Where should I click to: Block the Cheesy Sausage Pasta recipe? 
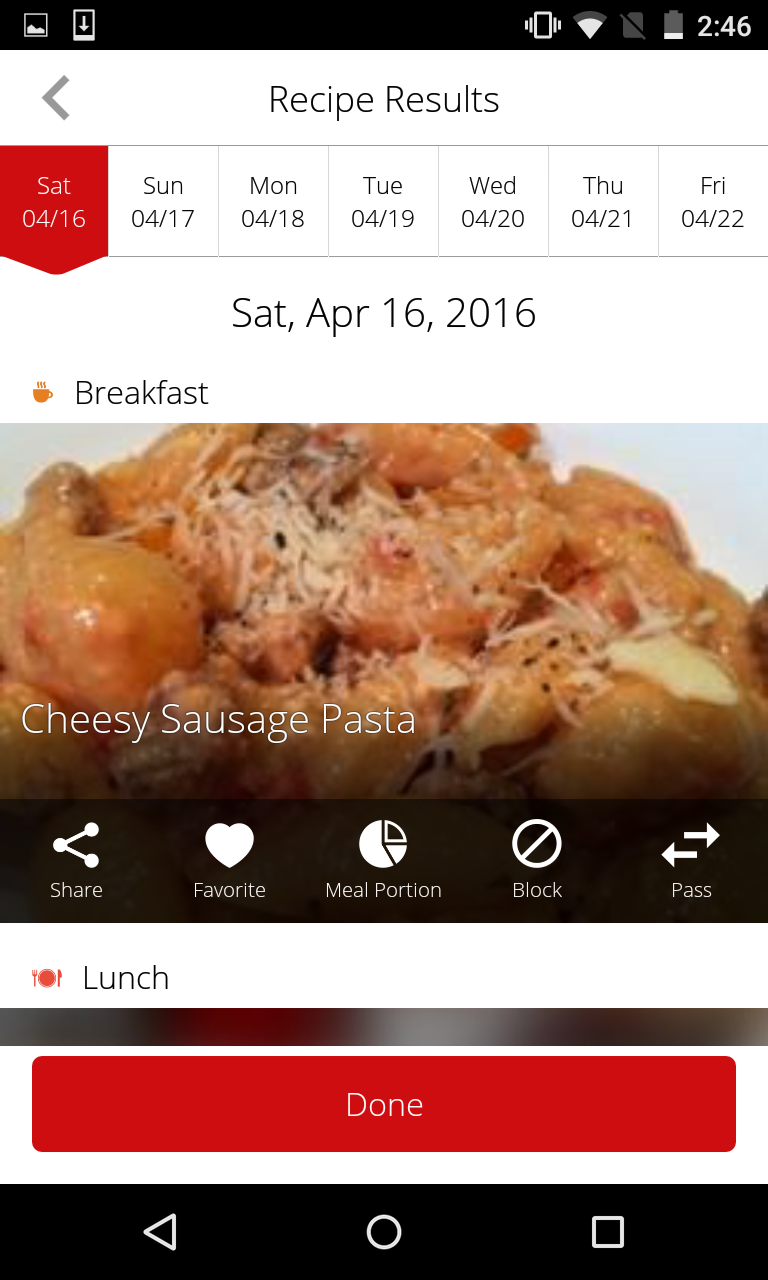tap(537, 860)
